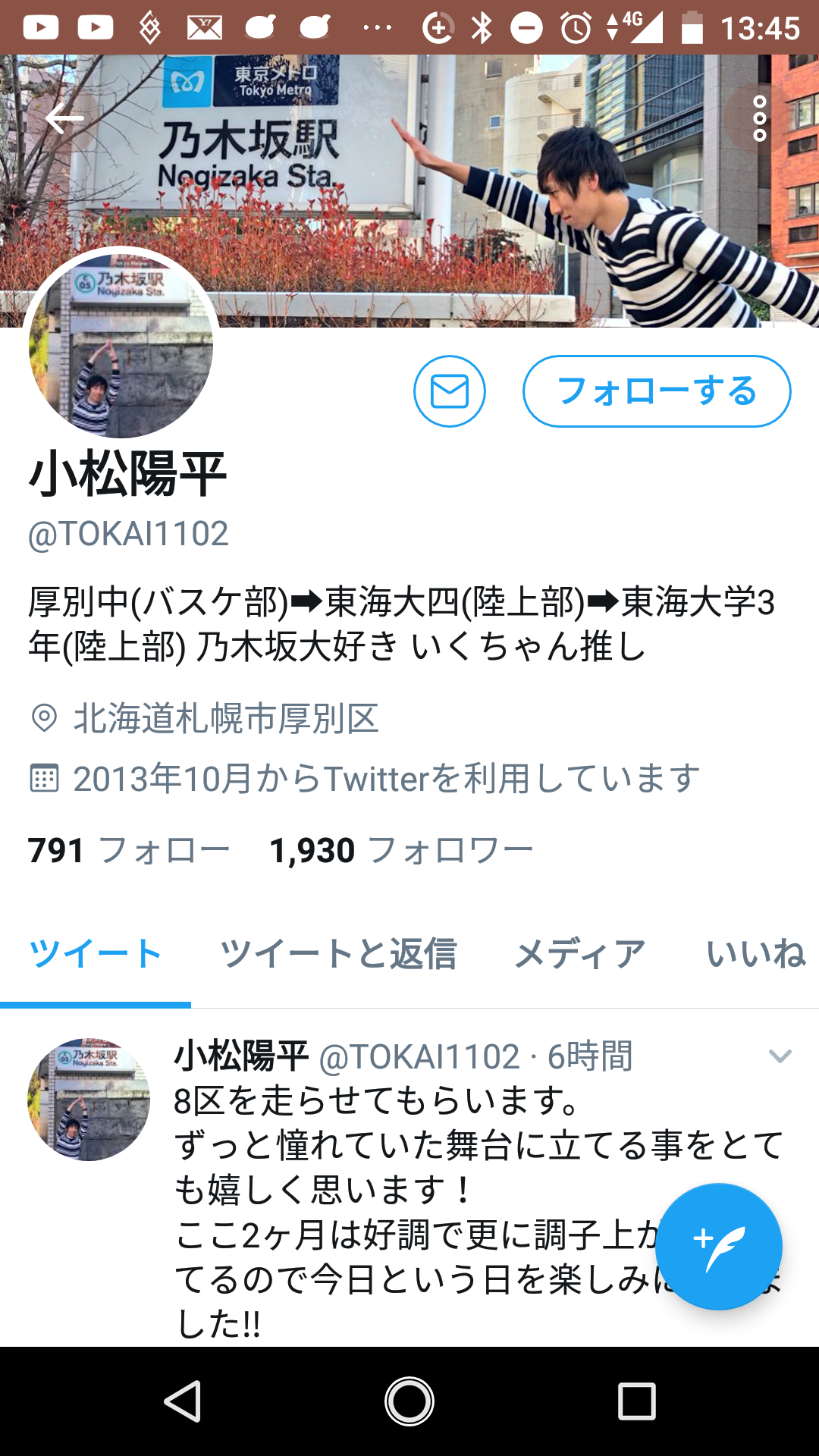This screenshot has width=819, height=1456.
Task: Tap the system home button
Action: [409, 1401]
